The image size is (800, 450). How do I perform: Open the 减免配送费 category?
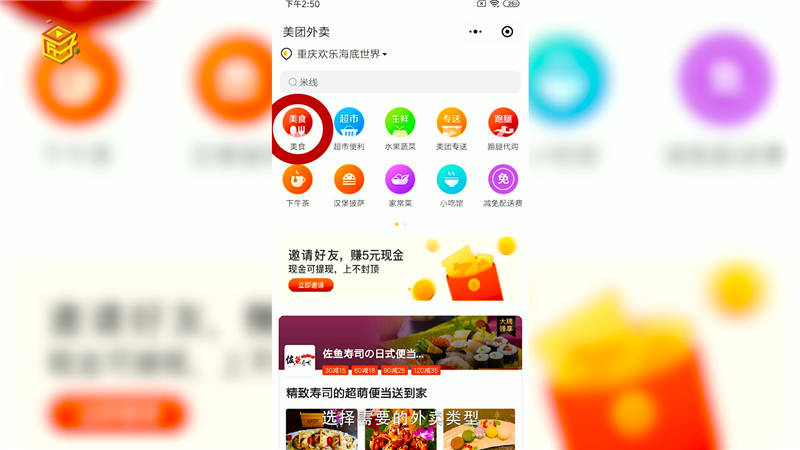tap(503, 180)
